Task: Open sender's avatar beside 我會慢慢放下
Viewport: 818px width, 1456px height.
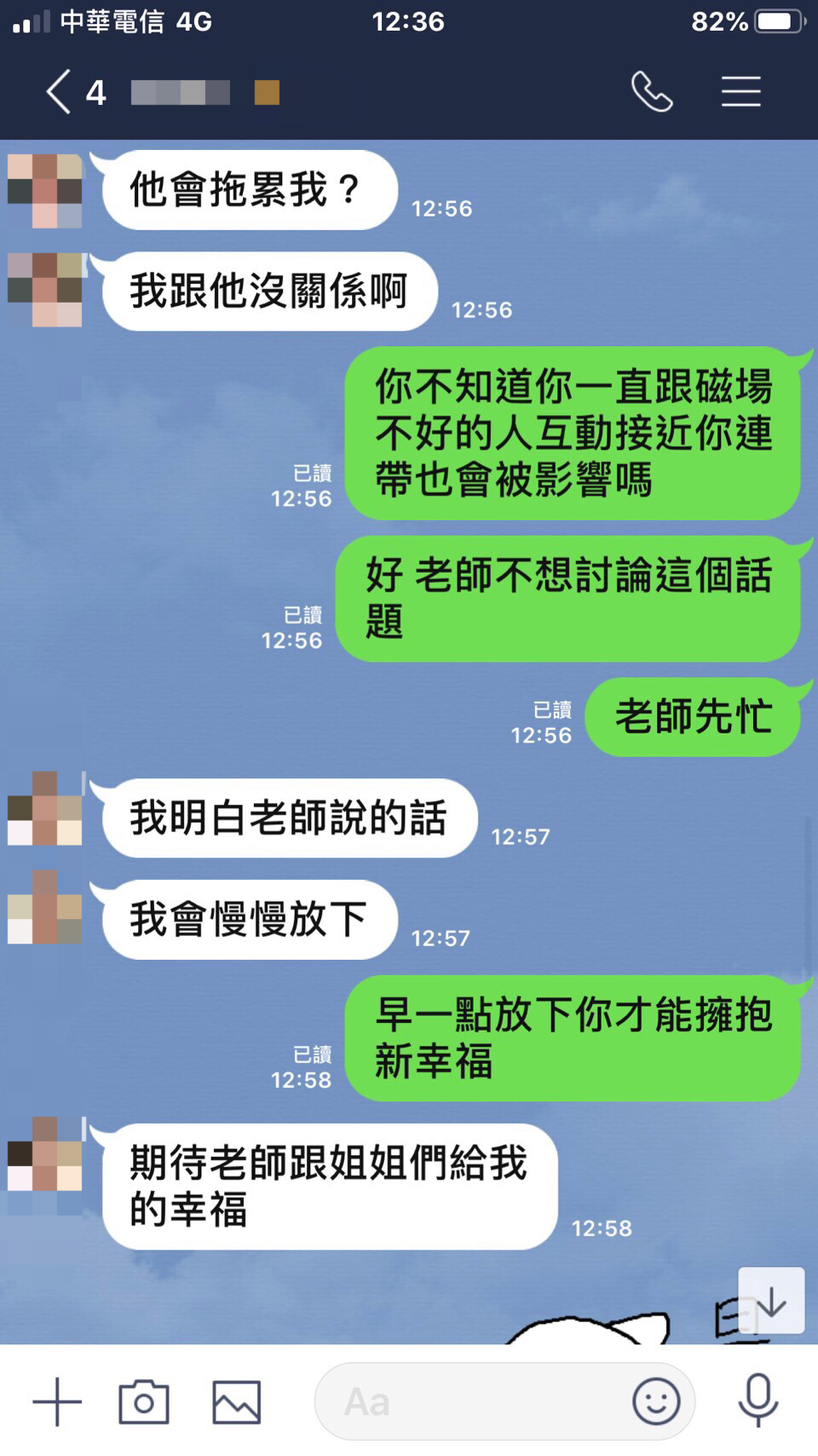Action: [45, 907]
